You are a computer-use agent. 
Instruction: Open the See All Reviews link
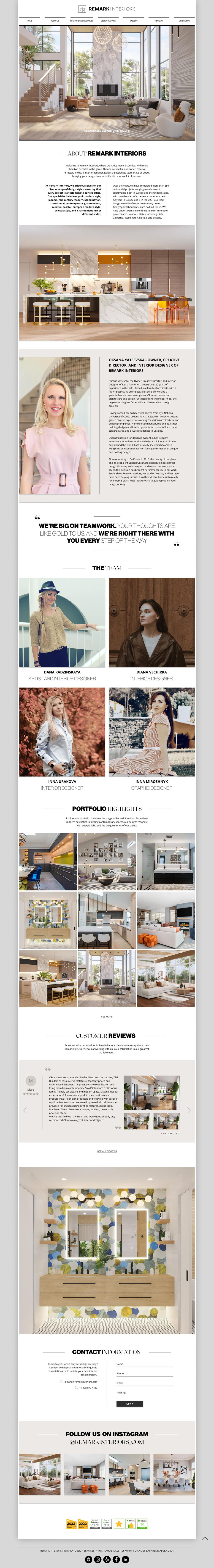tap(107, 1151)
